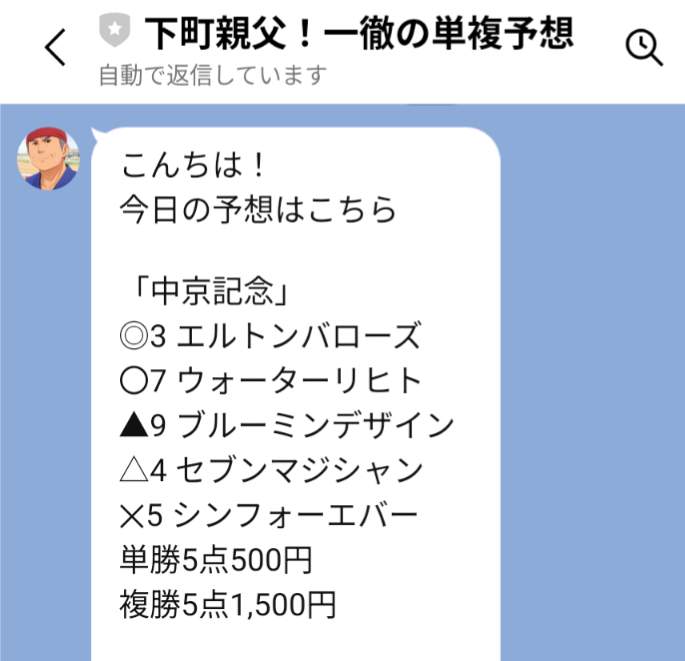The height and width of the screenshot is (661, 685).
Task: Search within the chat
Action: coord(643,47)
